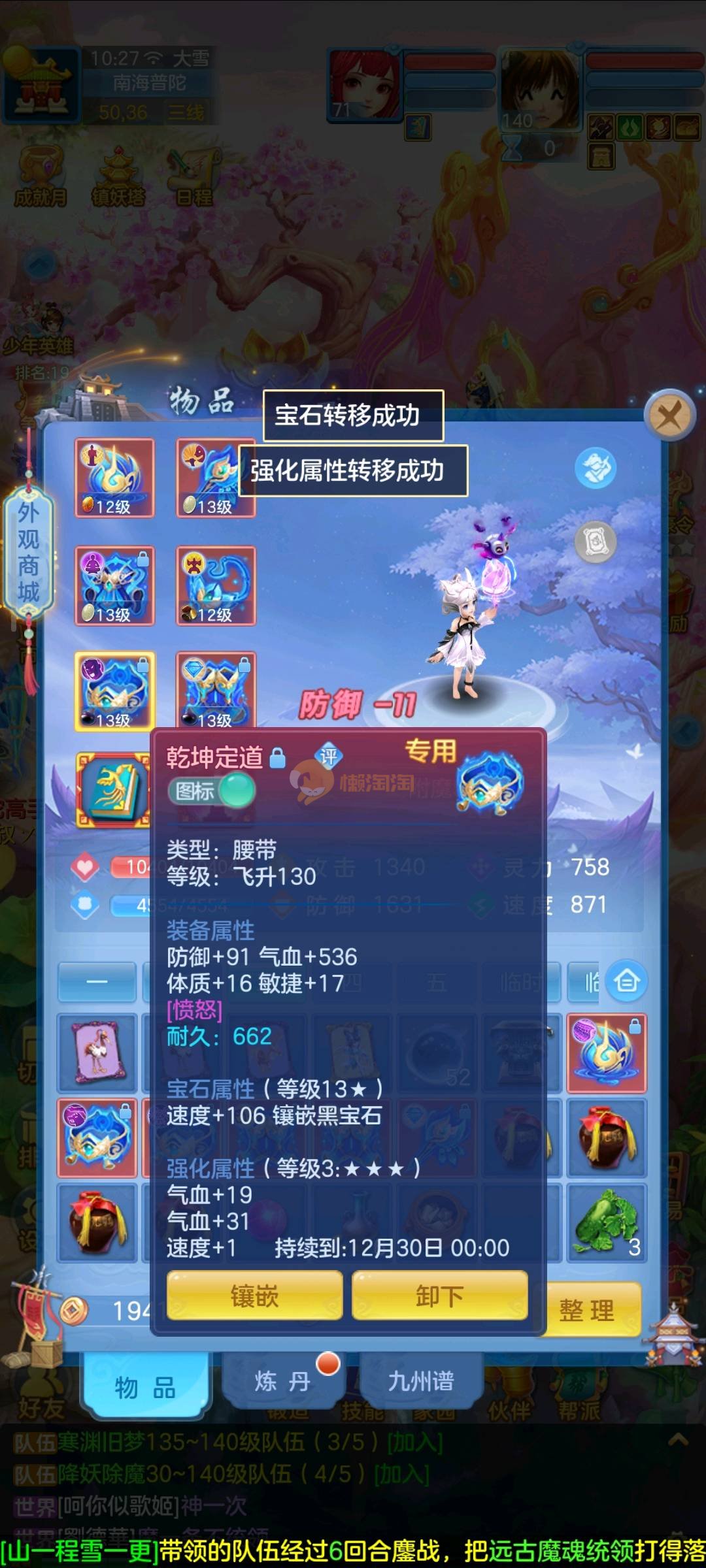Open the 外观商城 side tab
This screenshot has width=706, height=1568.
pos(29,552)
